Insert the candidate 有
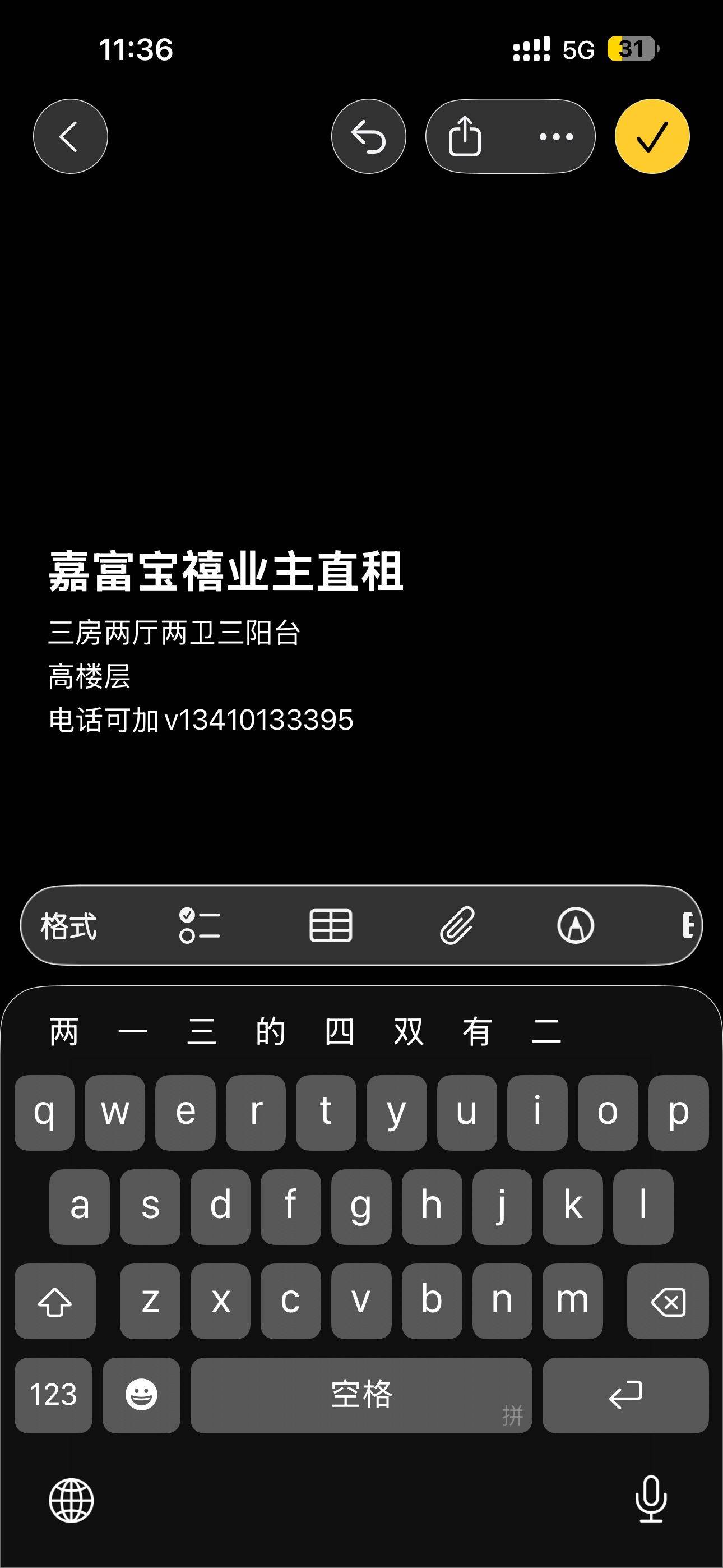Viewport: 723px width, 1568px height. click(476, 1032)
